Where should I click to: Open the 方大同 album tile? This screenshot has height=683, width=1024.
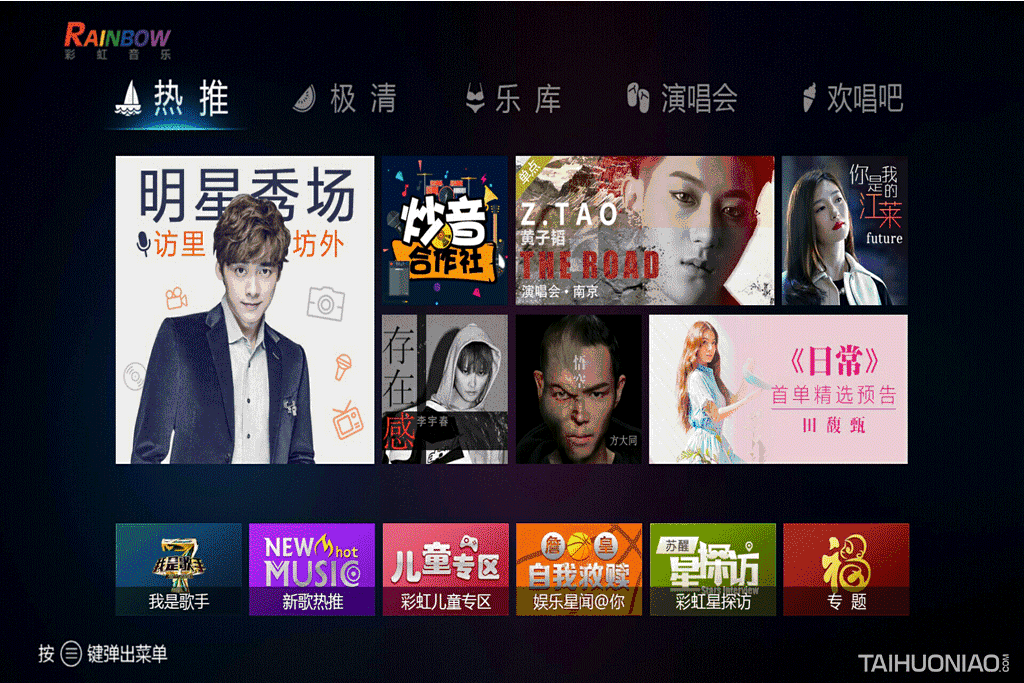tap(579, 389)
